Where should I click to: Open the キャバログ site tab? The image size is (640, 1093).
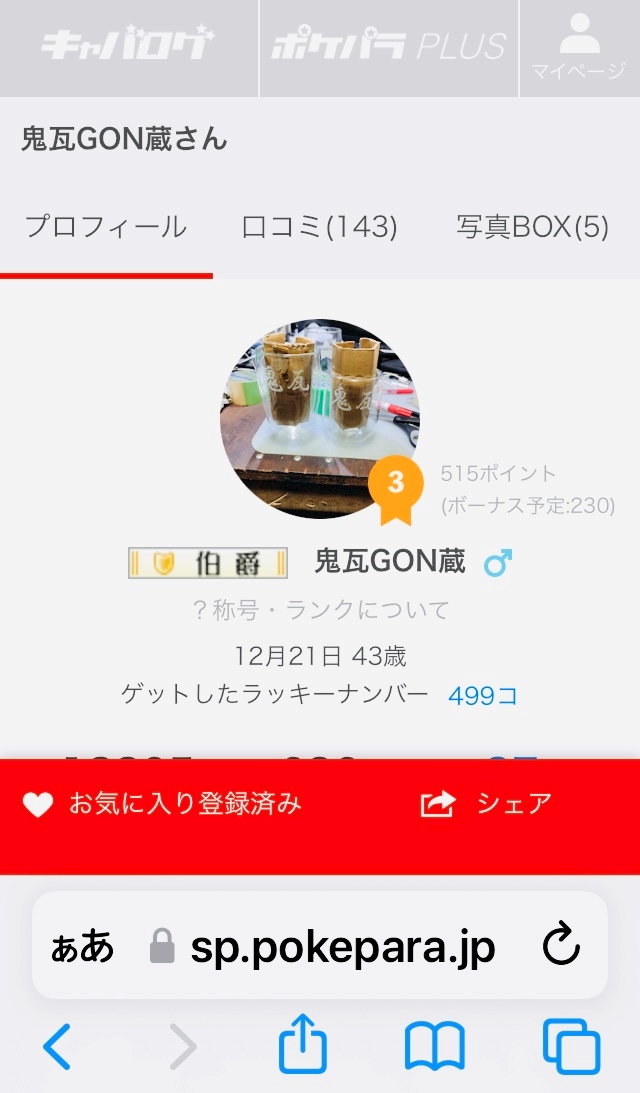[128, 47]
